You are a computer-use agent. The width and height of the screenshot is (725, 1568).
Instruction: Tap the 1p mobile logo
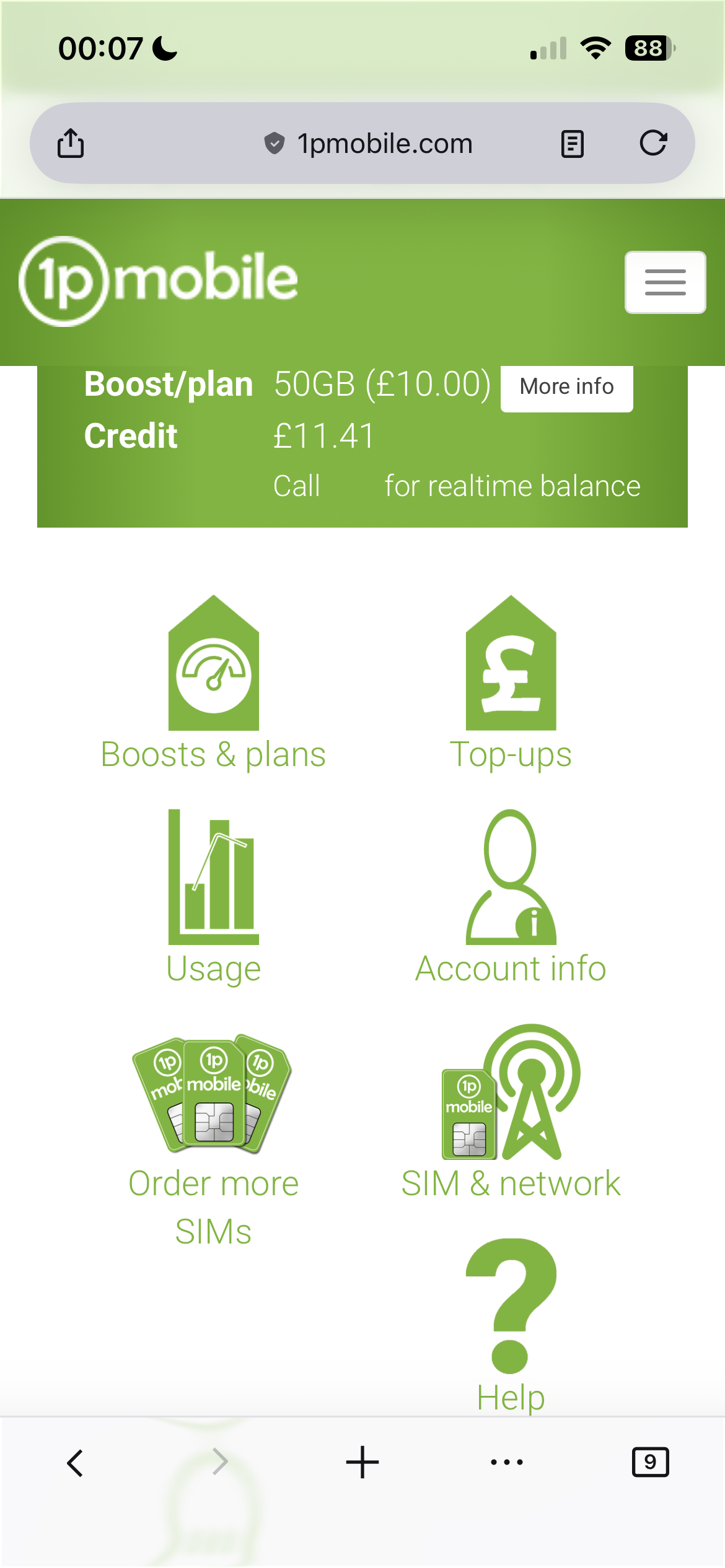tap(159, 281)
